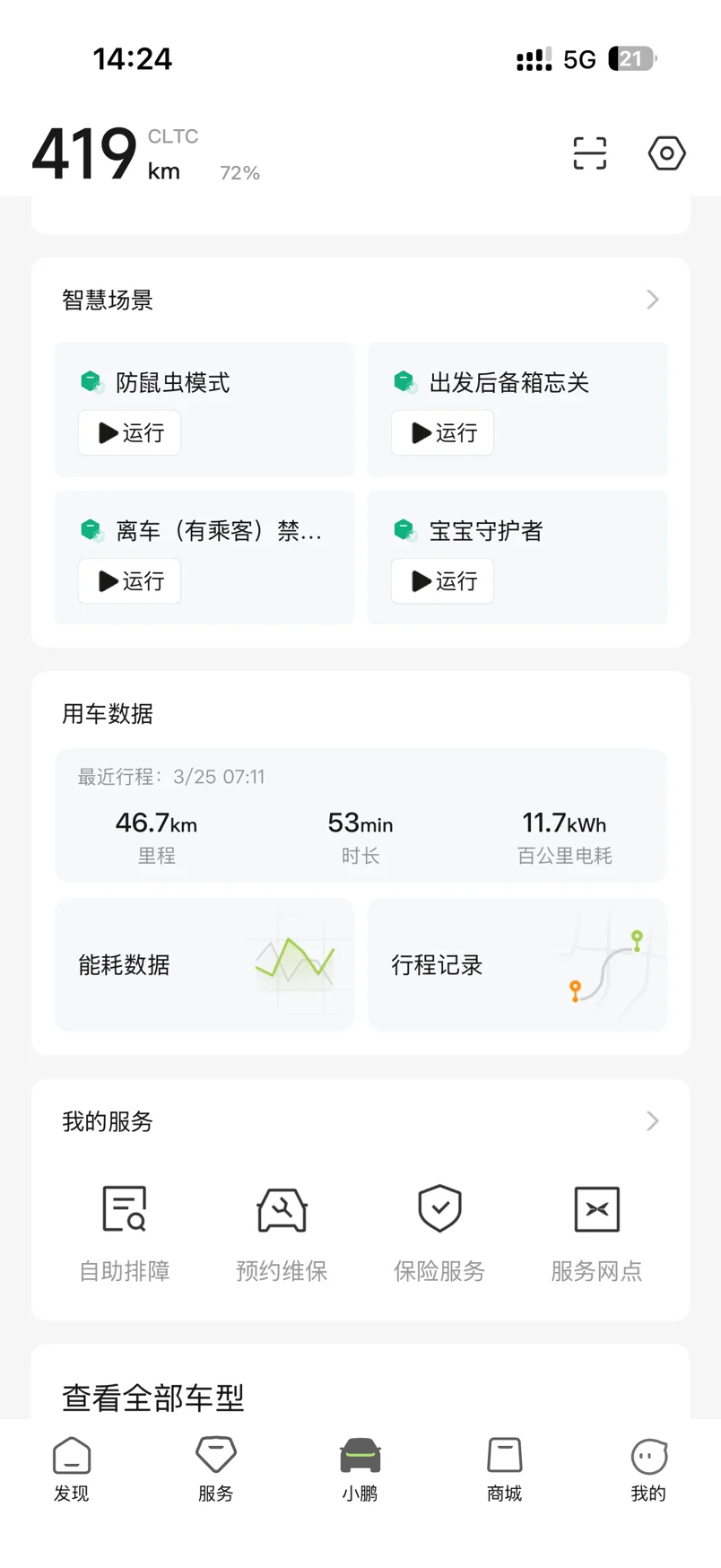
Task: Run the 宝宝守护者 scene
Action: point(443,581)
